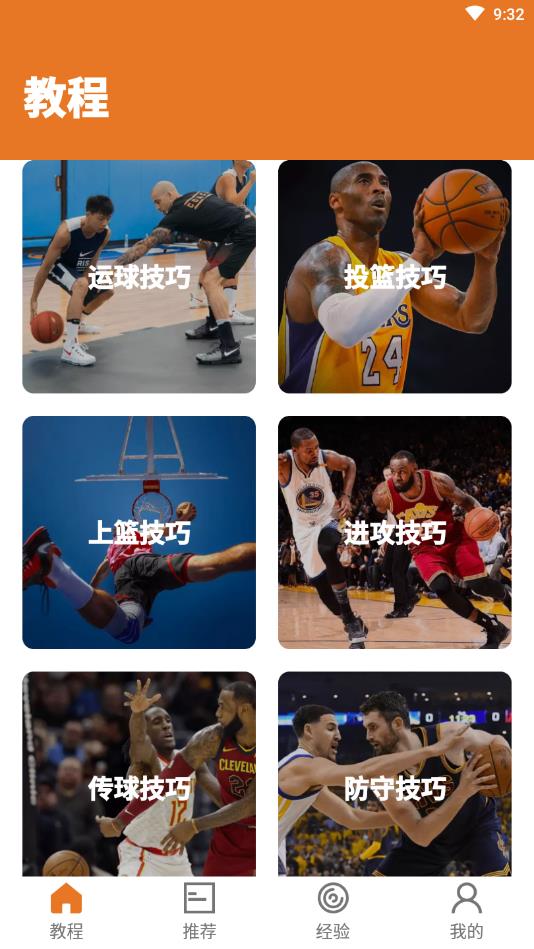
Task: Go to the 经验 tab
Action: [333, 911]
